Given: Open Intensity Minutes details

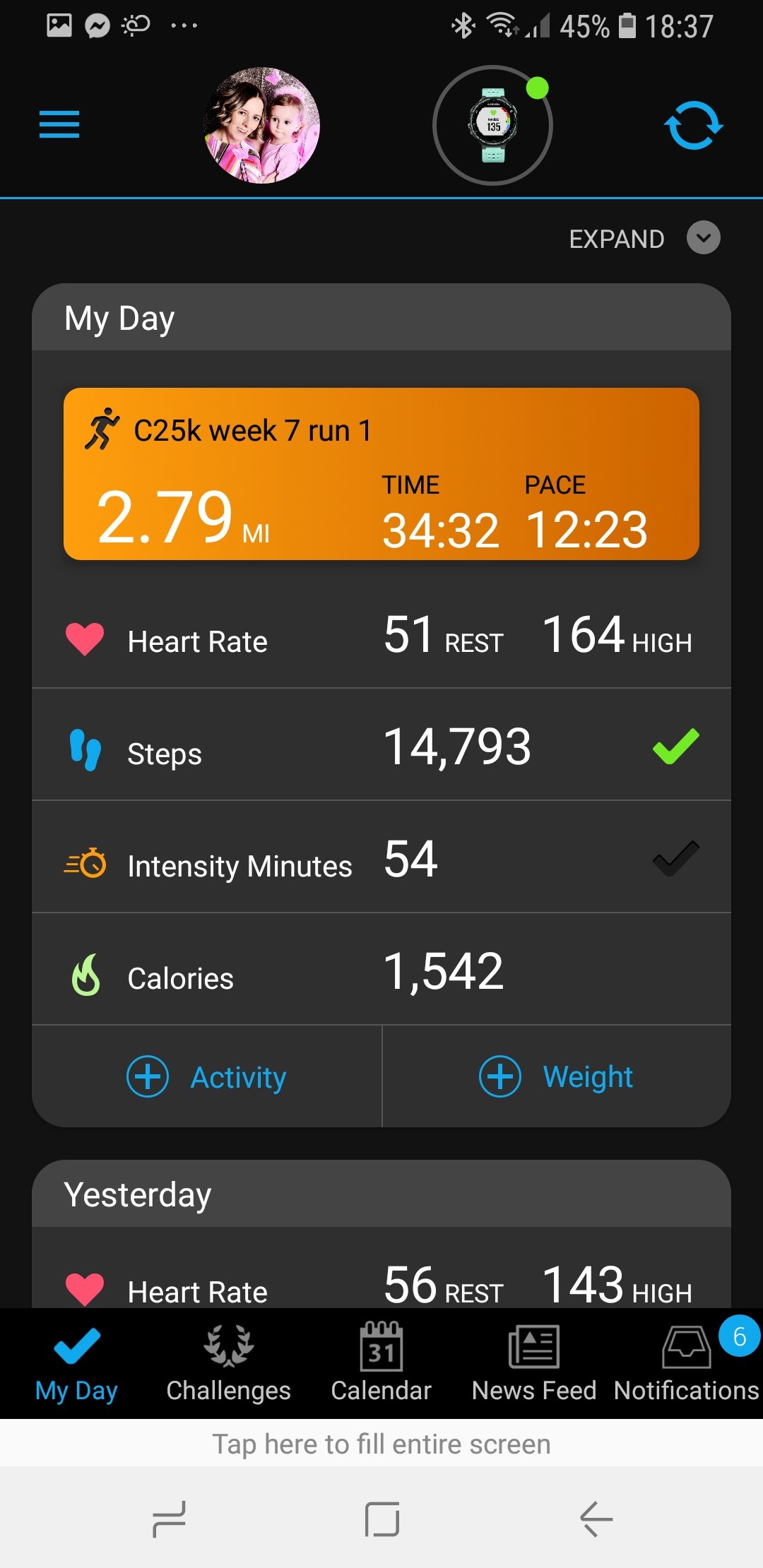Looking at the screenshot, I should click(381, 857).
